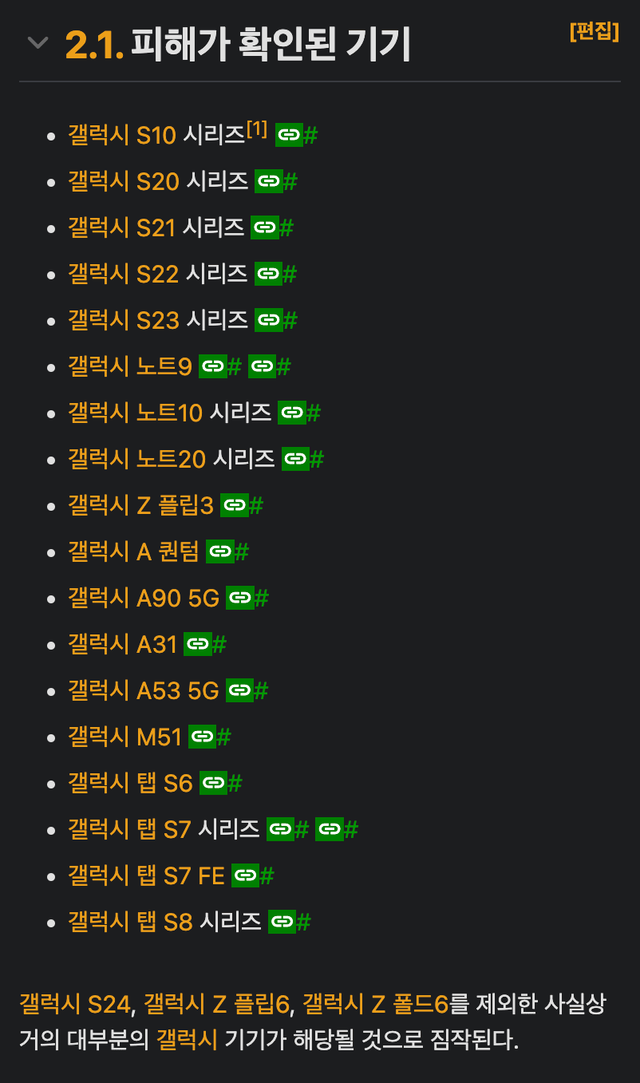Open the 갤럭시 노트9 link
Viewport: 640px width, 1083px height.
coord(129,367)
